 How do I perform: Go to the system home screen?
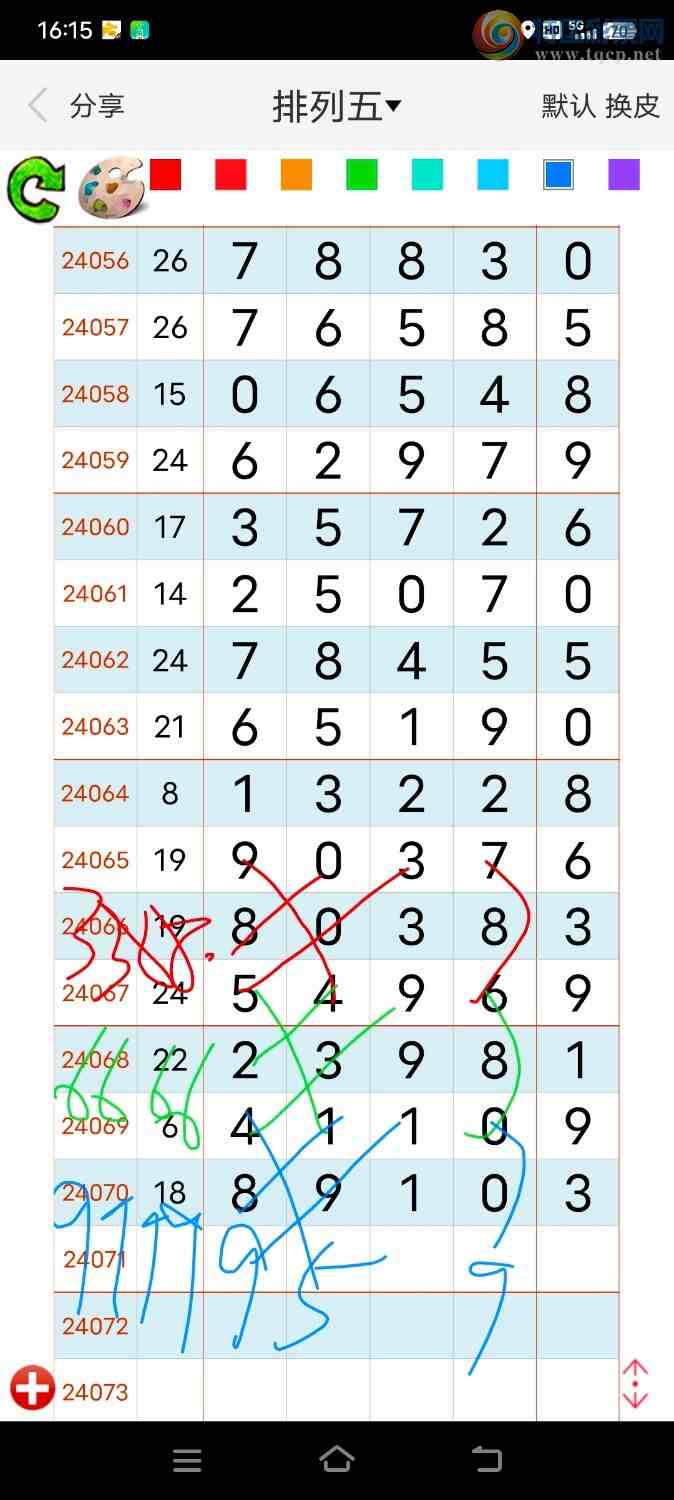[x=337, y=1459]
